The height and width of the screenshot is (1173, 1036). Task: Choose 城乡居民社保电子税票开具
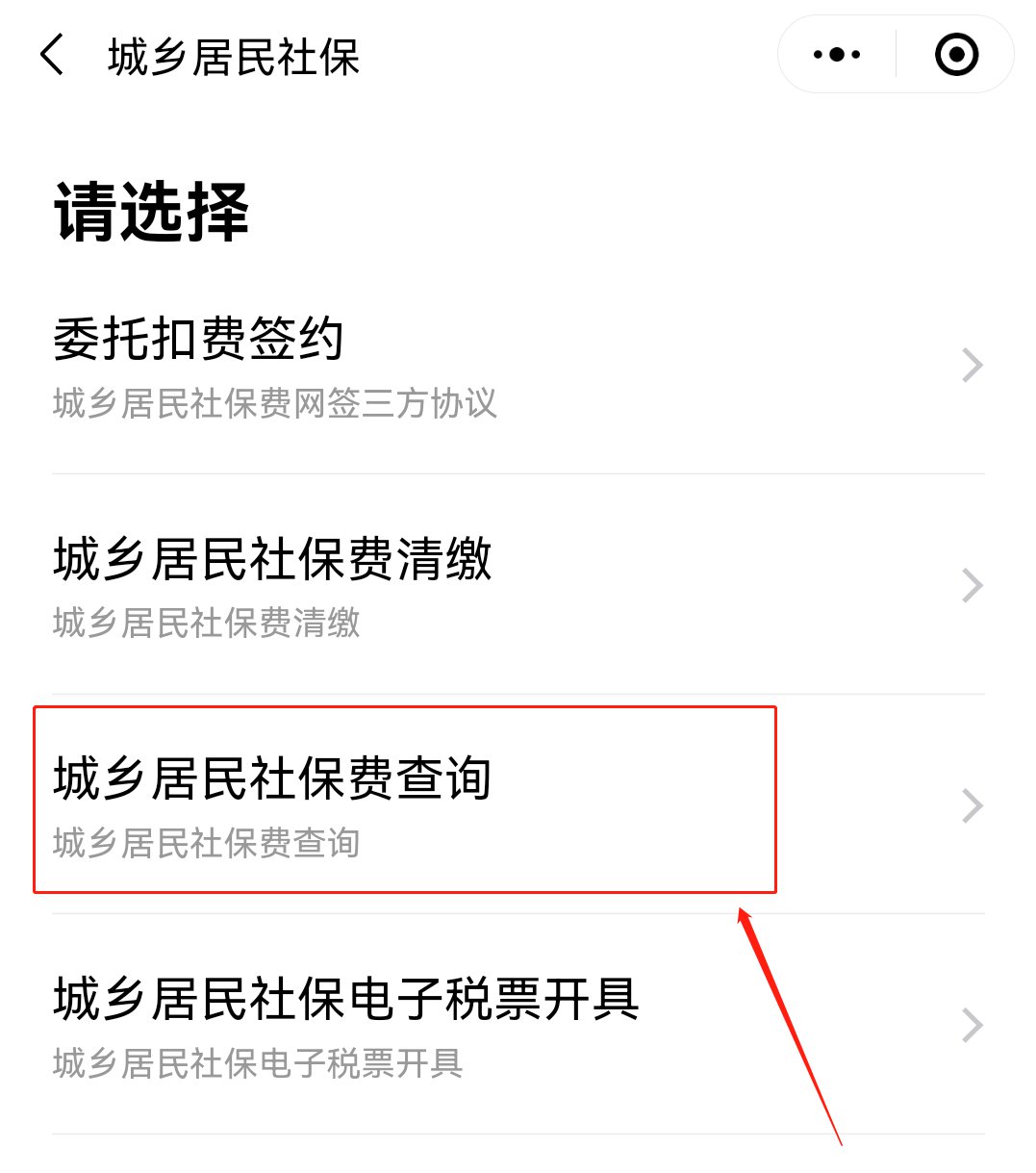(x=518, y=1025)
